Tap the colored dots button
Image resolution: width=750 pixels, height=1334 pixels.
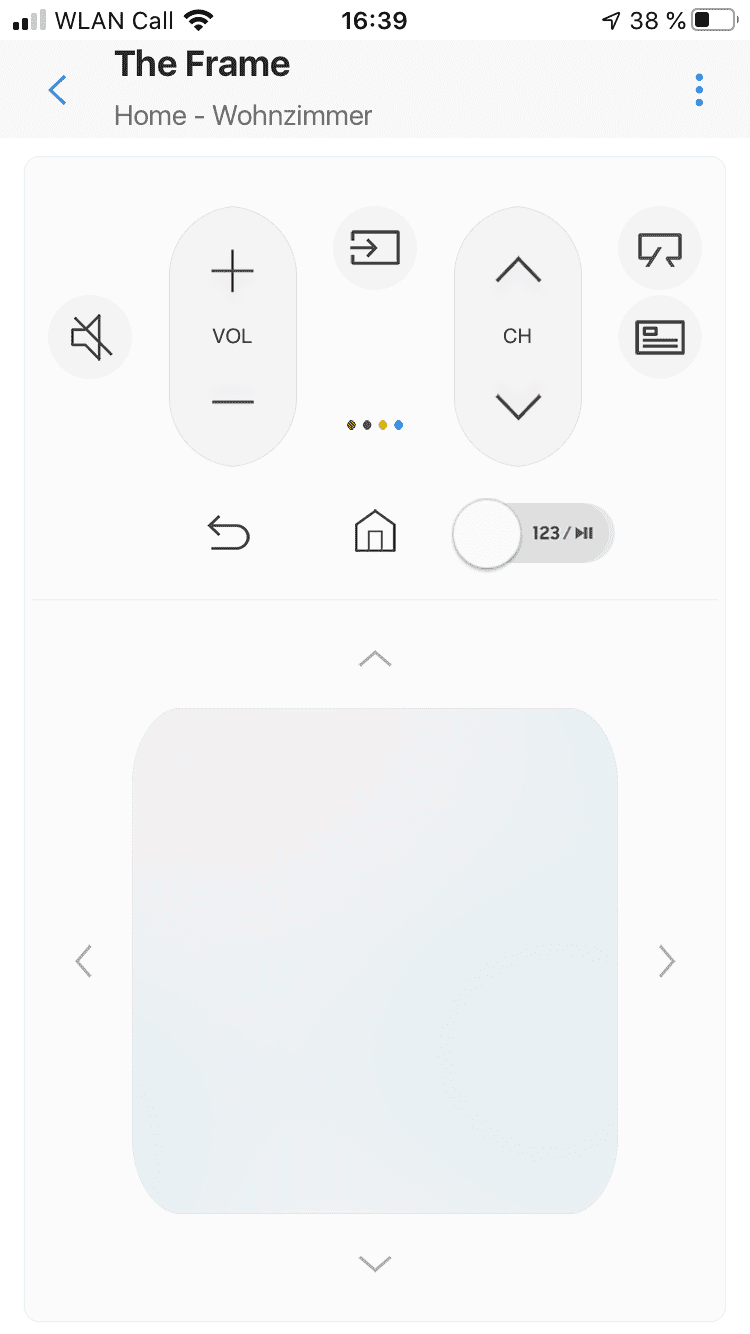pos(375,425)
